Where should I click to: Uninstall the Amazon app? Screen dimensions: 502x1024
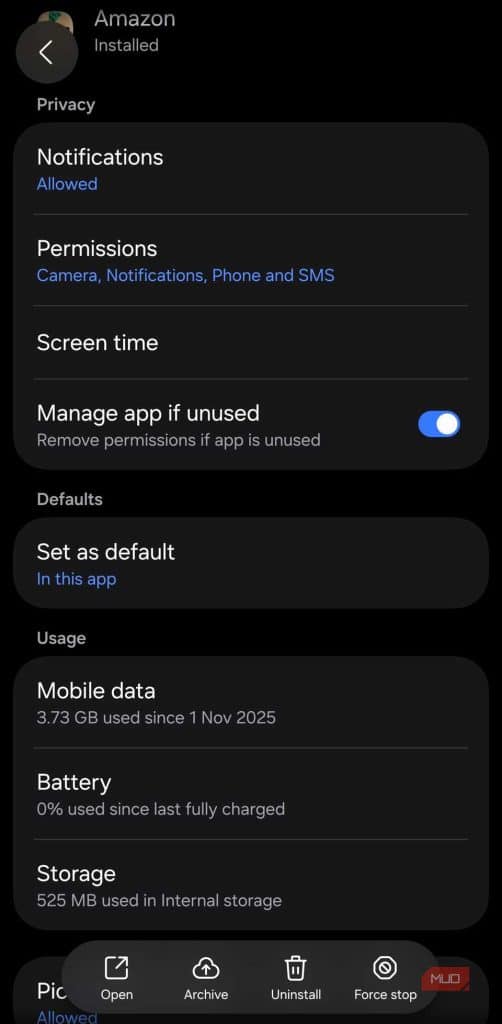tap(296, 978)
